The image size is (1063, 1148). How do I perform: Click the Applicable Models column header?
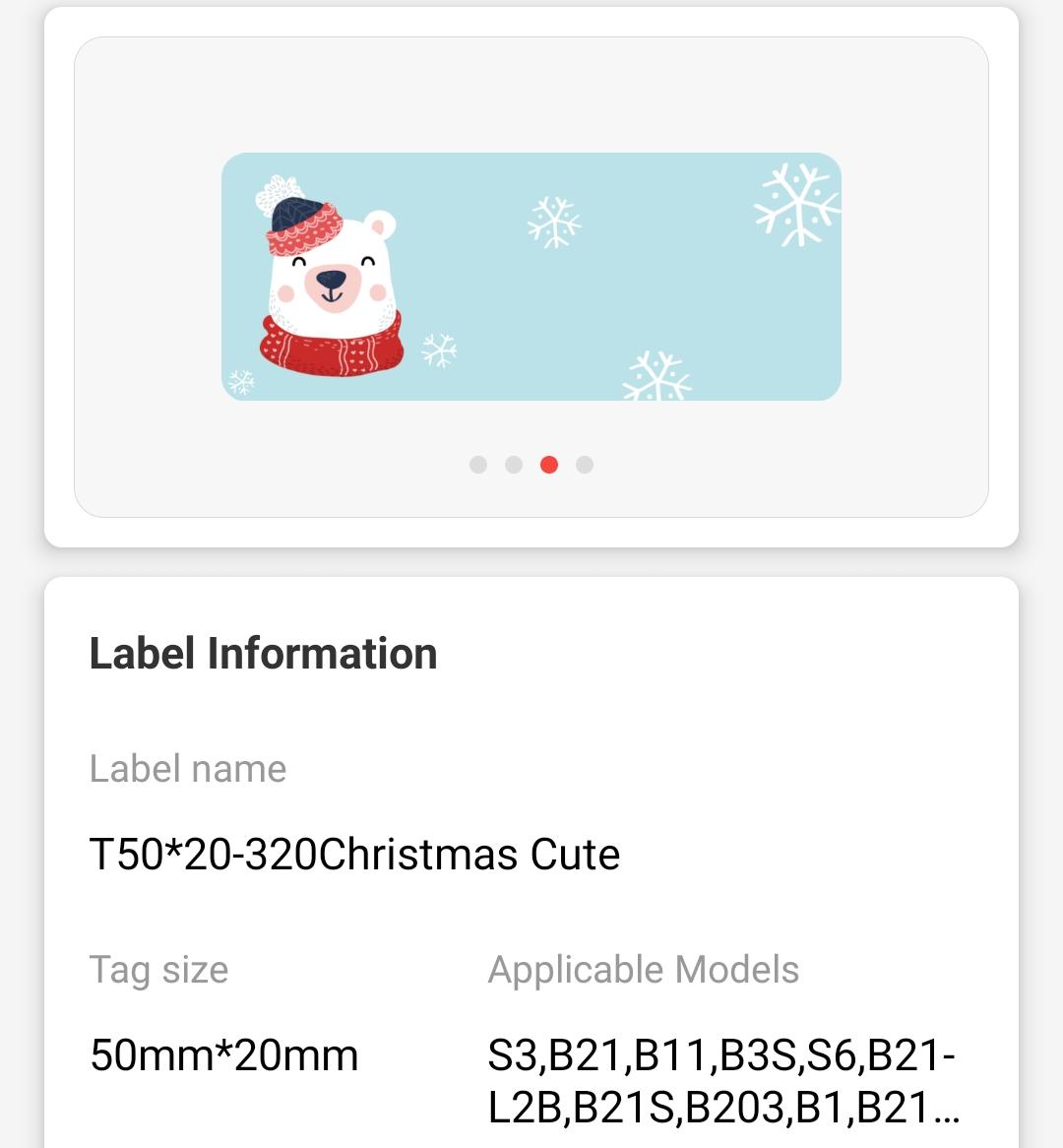[644, 970]
